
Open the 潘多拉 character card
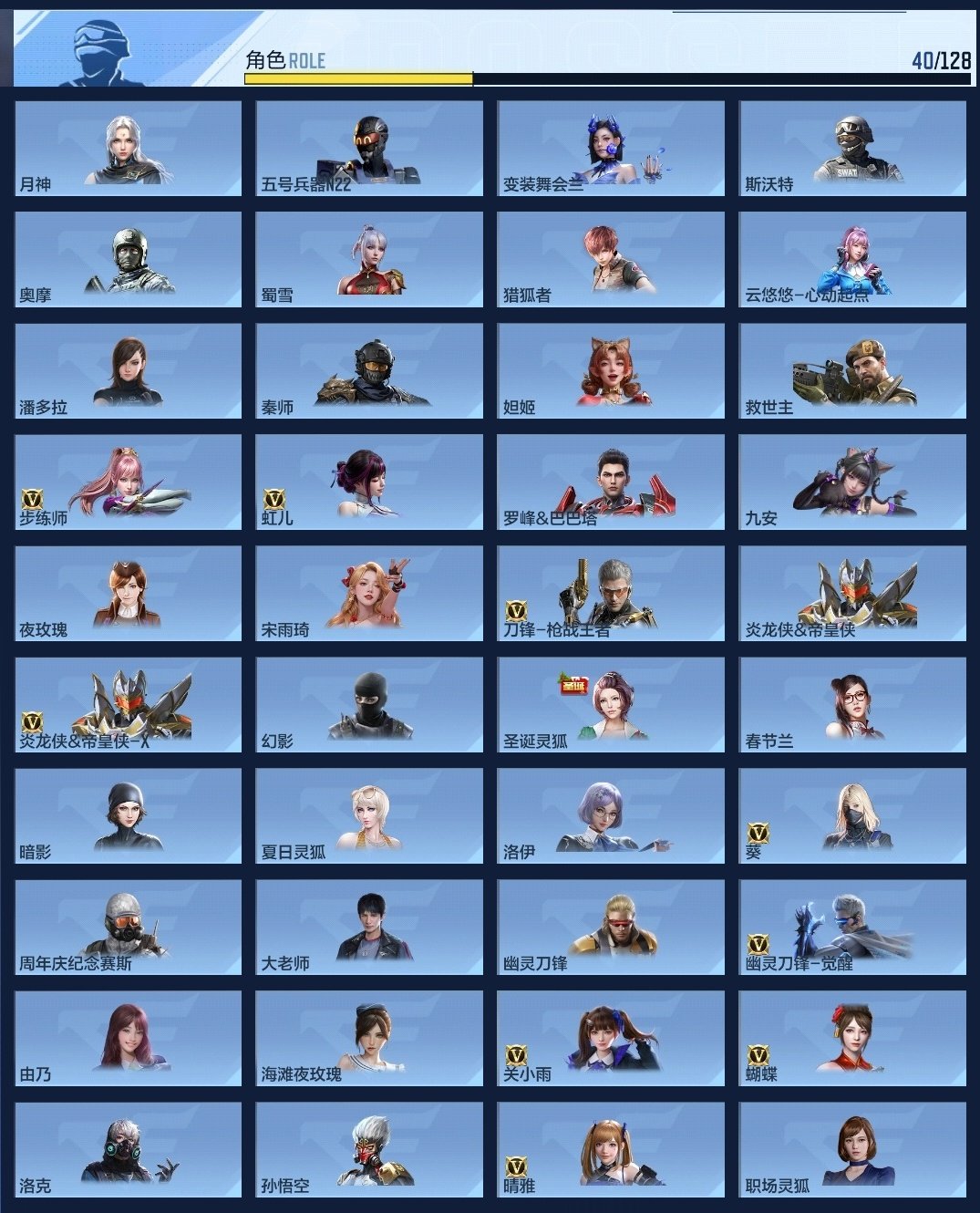(x=128, y=370)
